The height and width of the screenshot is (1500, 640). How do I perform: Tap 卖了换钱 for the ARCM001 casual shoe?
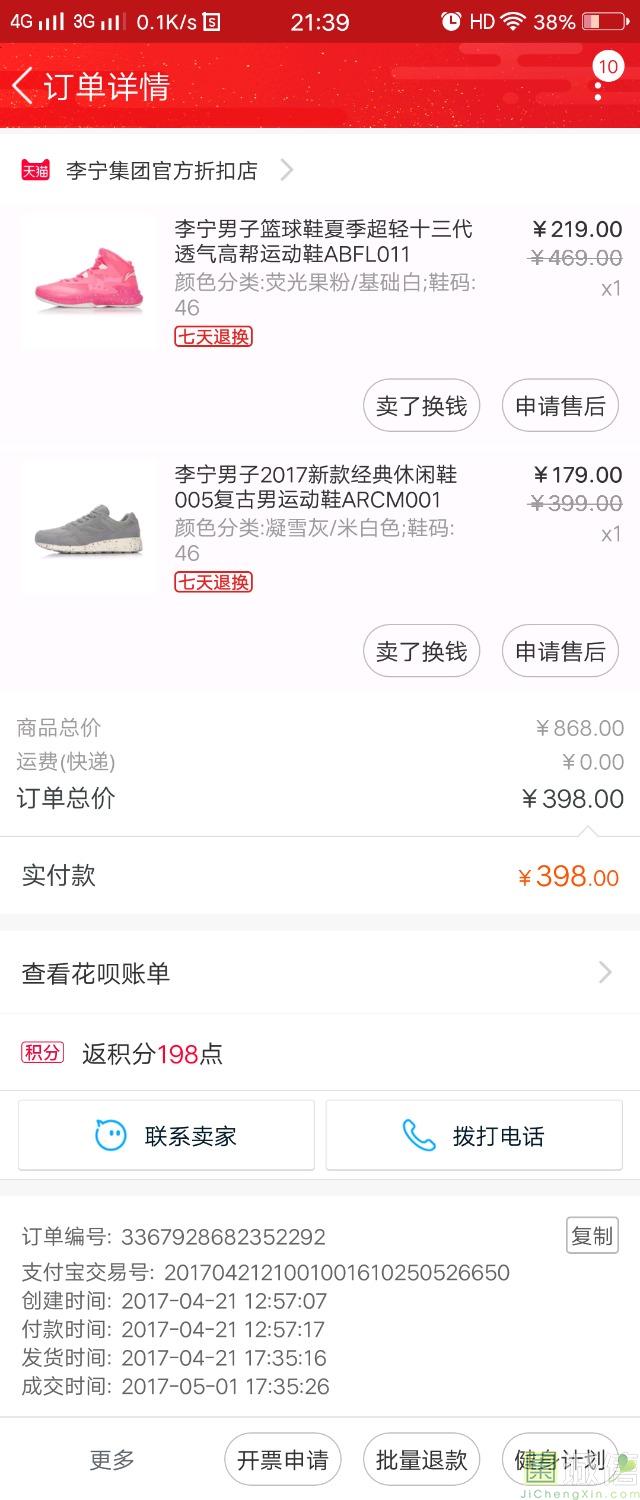pyautogui.click(x=421, y=651)
